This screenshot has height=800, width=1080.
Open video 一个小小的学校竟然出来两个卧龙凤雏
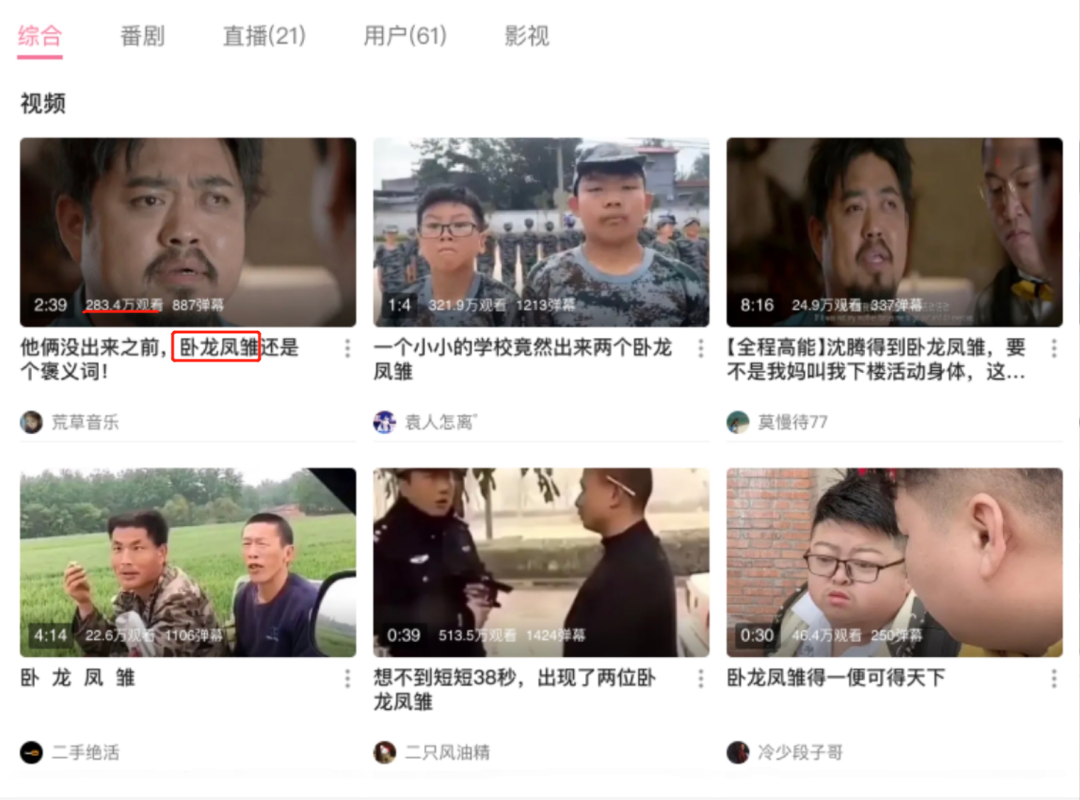click(541, 232)
